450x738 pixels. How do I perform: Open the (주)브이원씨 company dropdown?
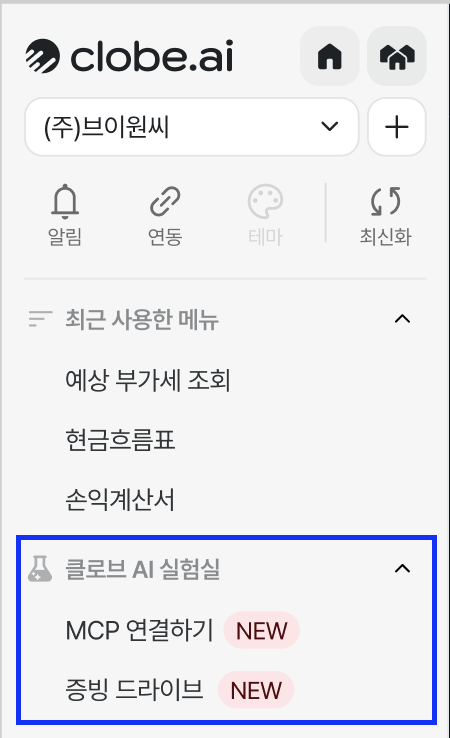pos(192,127)
